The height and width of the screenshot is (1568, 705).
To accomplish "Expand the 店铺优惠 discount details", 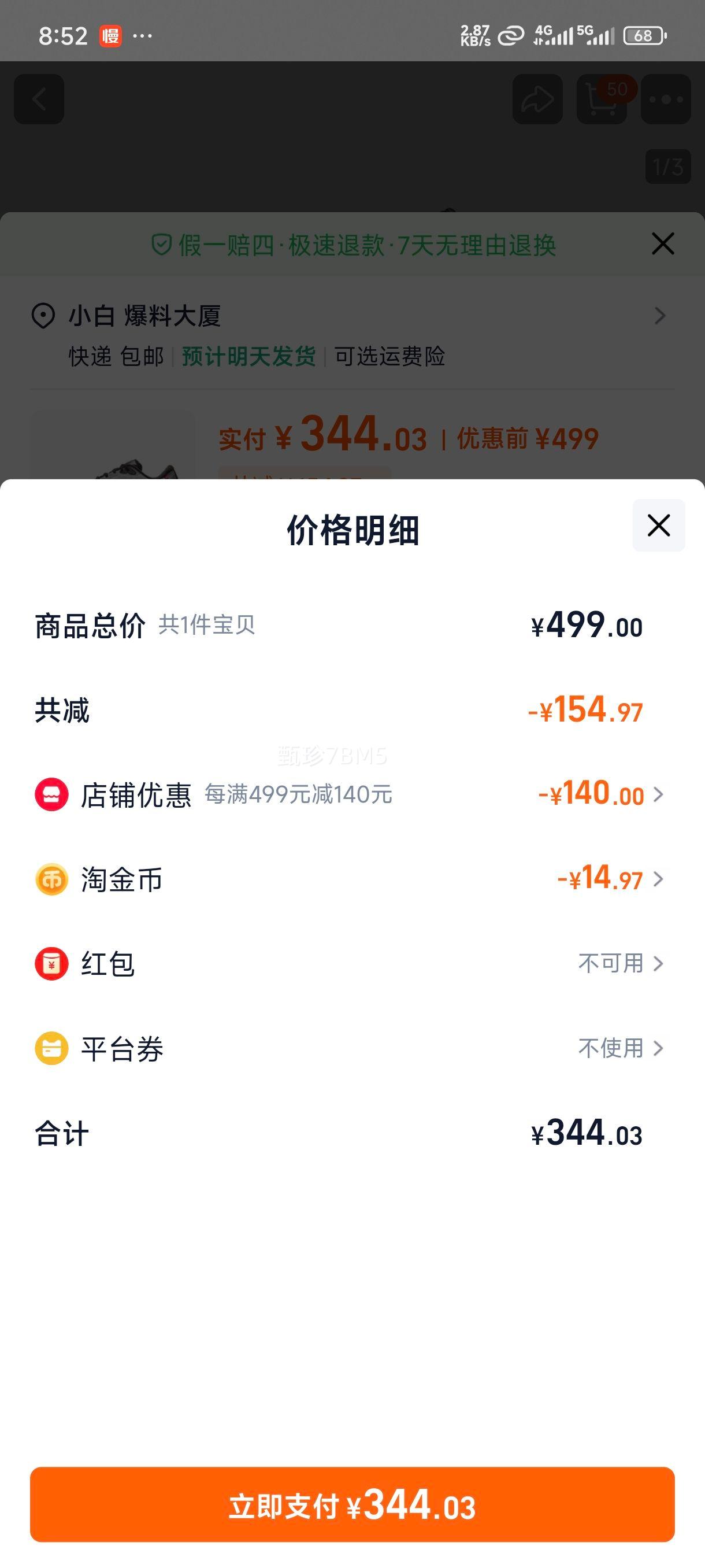I will [x=659, y=794].
